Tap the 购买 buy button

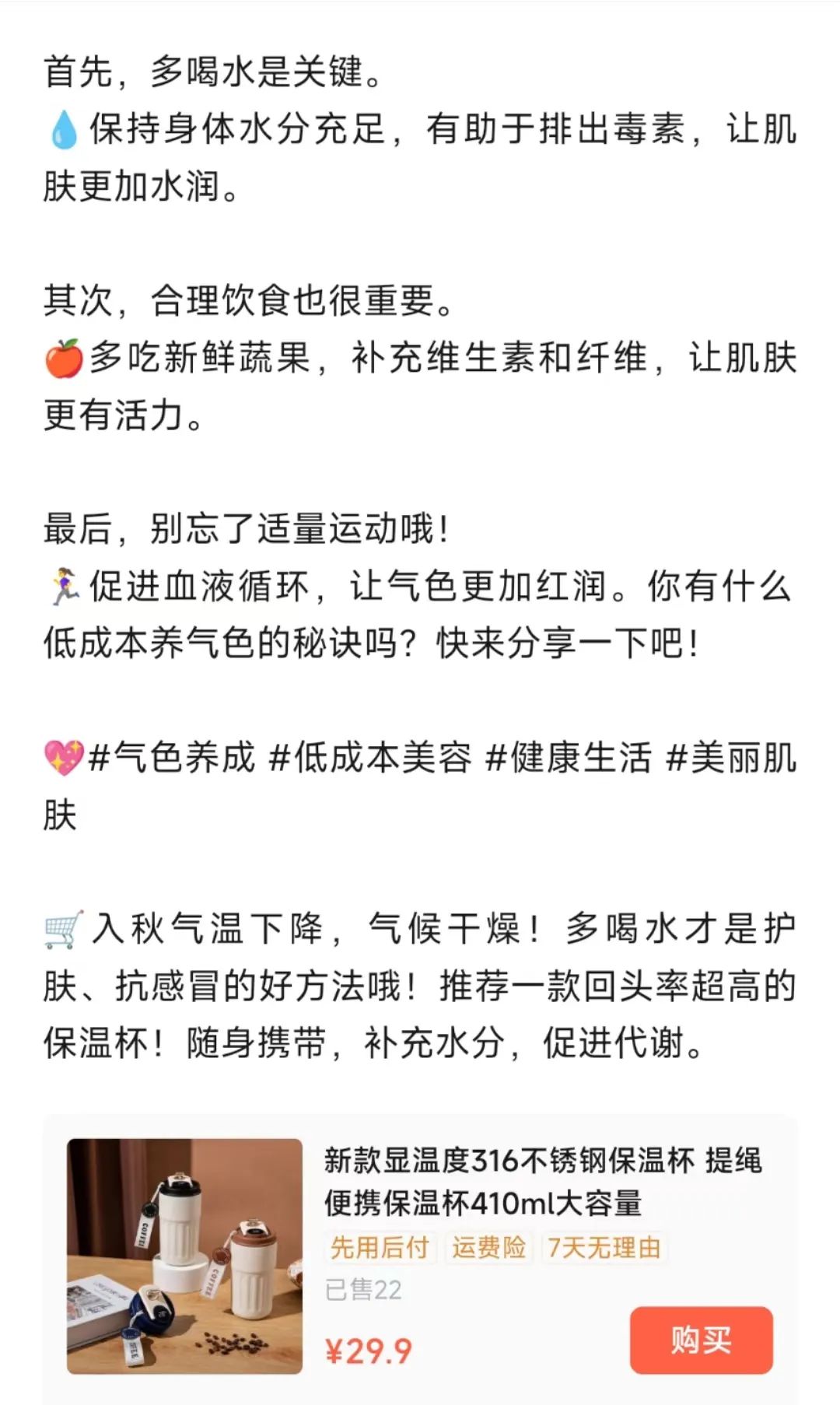pyautogui.click(x=701, y=1340)
